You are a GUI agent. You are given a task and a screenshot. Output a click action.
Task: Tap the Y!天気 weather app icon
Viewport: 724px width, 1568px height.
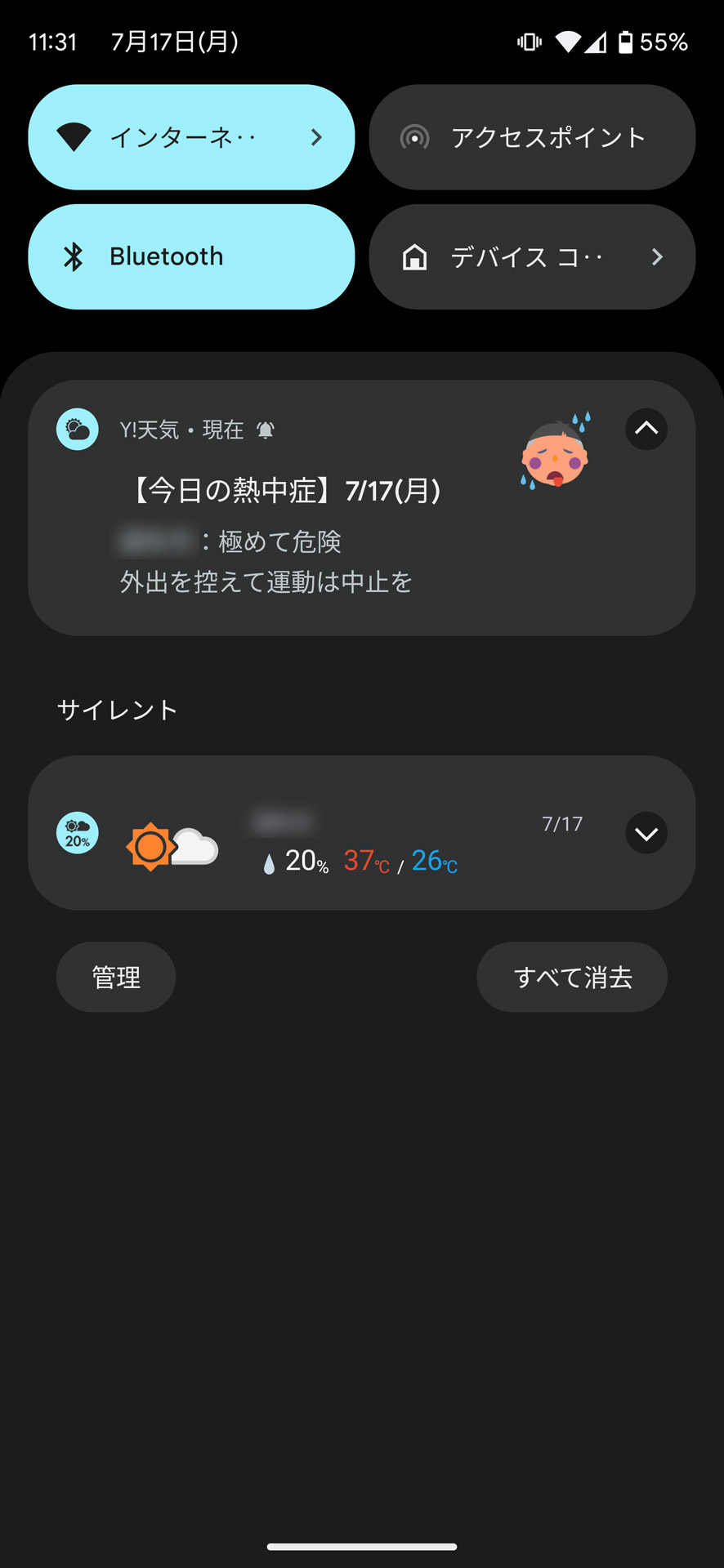point(77,429)
